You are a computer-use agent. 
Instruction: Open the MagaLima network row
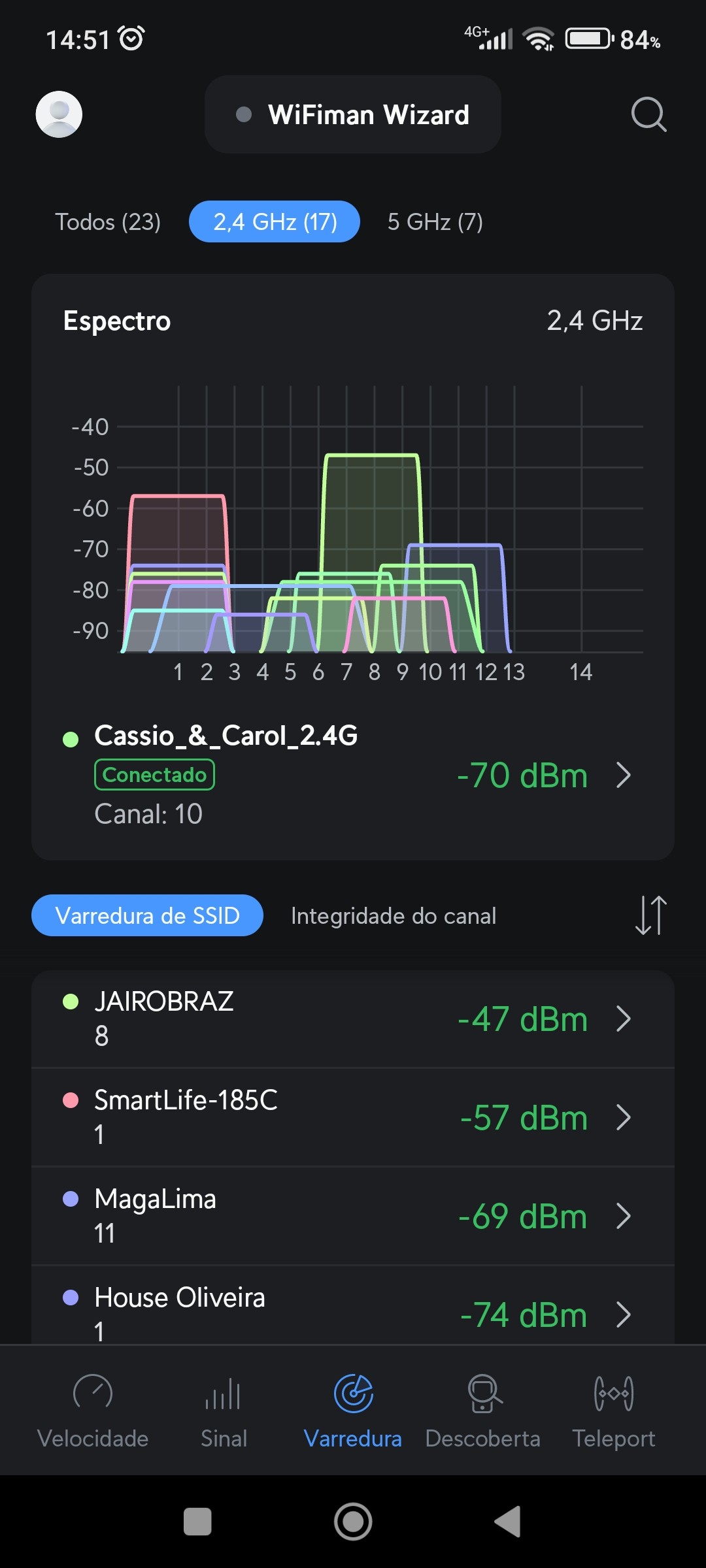pyautogui.click(x=353, y=1216)
